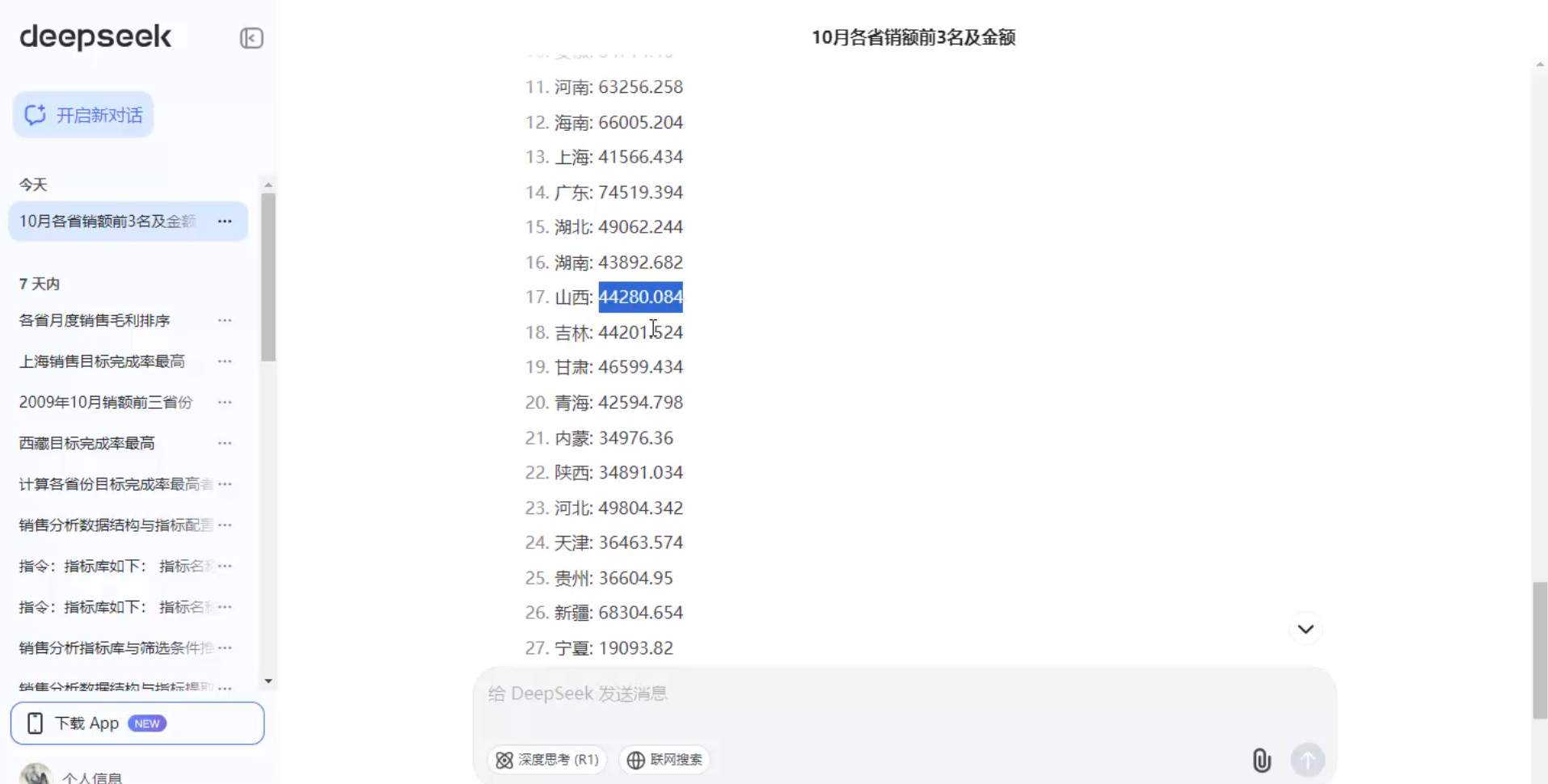Open the 各省月度销售毛利排序 conversation
Image resolution: width=1548 pixels, height=784 pixels.
pos(95,321)
